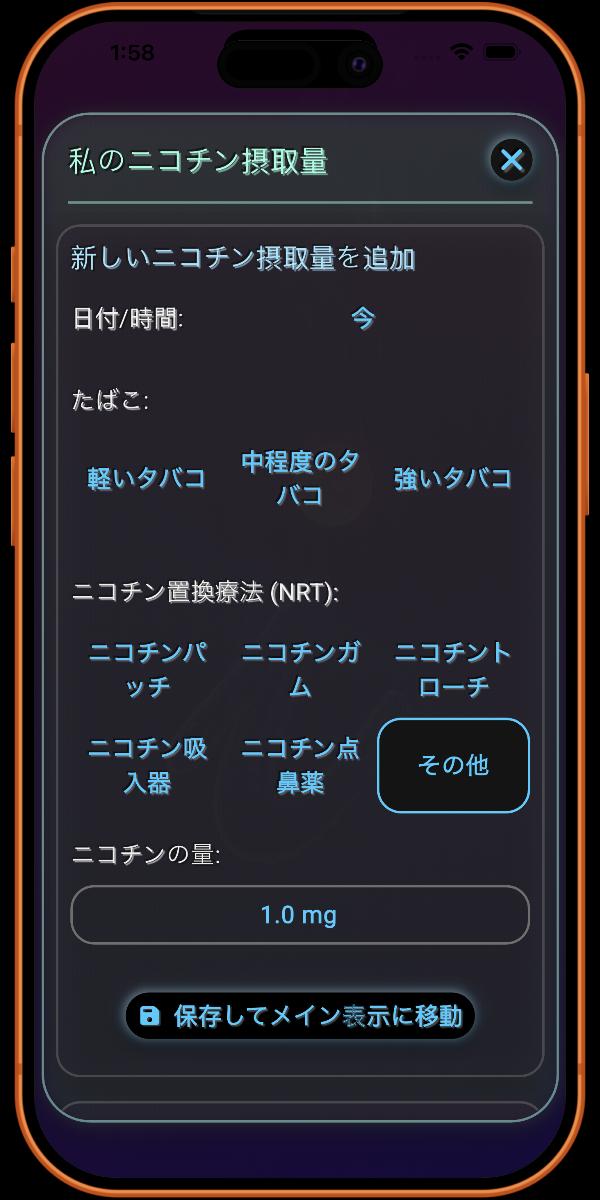Edit the 1.0 mg nicotine amount field
The image size is (600, 1200).
pyautogui.click(x=299, y=914)
